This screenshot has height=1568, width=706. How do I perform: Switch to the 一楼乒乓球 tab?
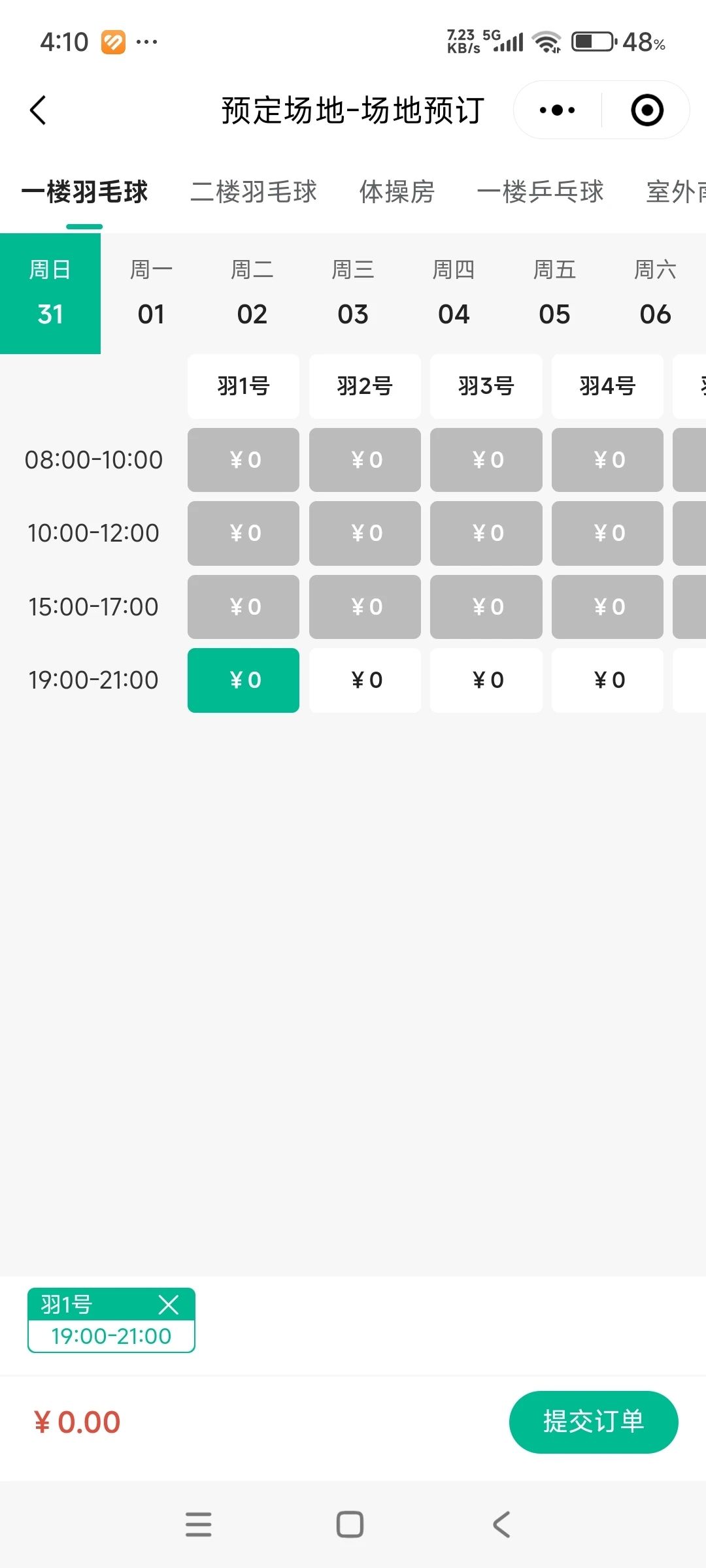coord(540,191)
